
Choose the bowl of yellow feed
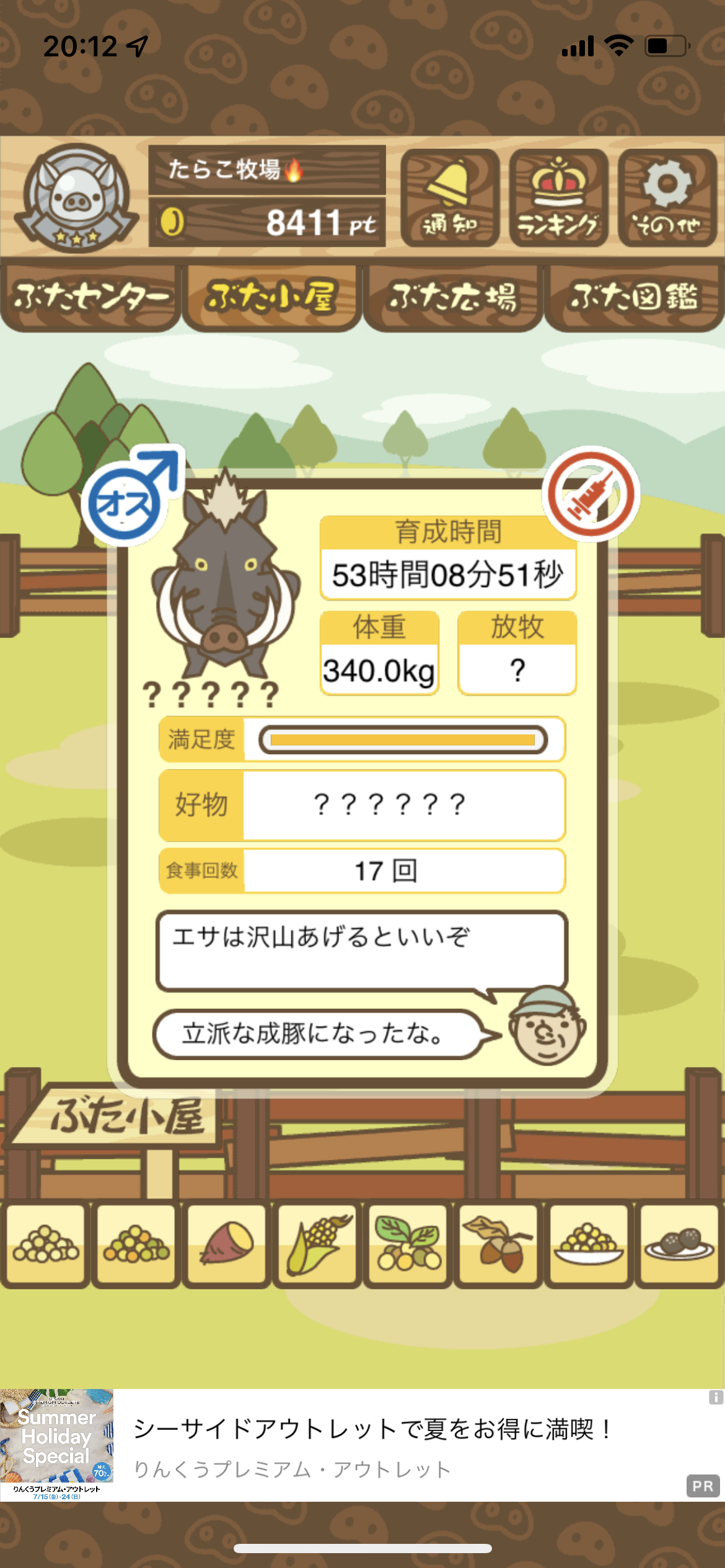(x=589, y=1244)
